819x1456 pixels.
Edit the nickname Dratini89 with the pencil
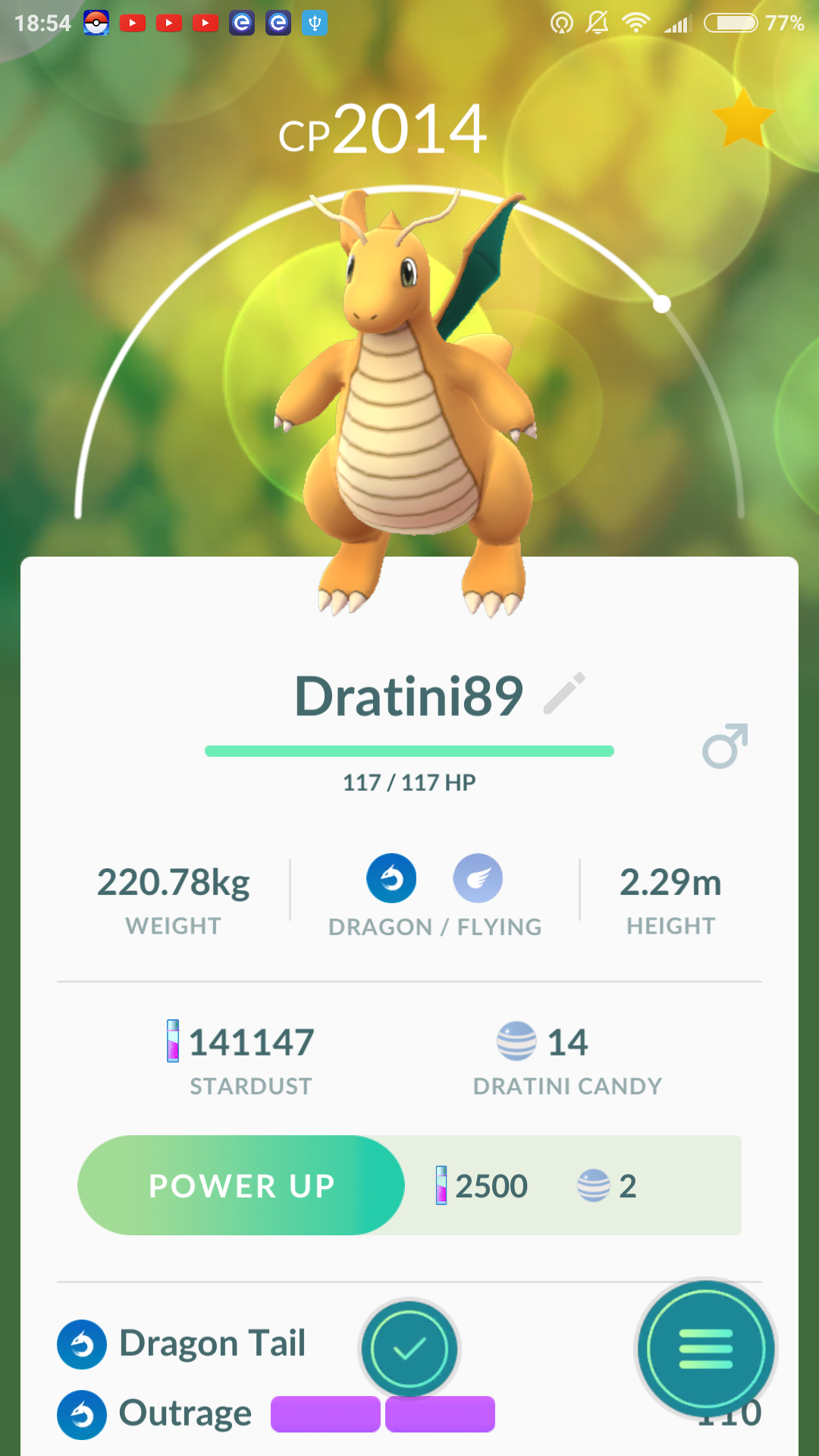565,693
